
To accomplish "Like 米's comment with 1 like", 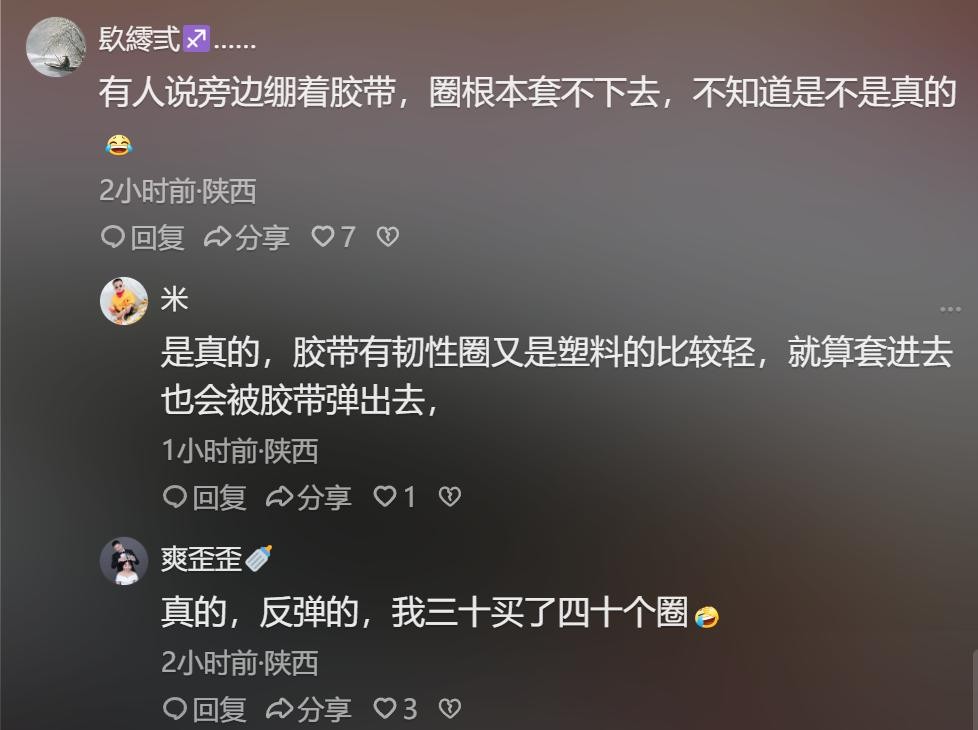I will click(x=394, y=497).
